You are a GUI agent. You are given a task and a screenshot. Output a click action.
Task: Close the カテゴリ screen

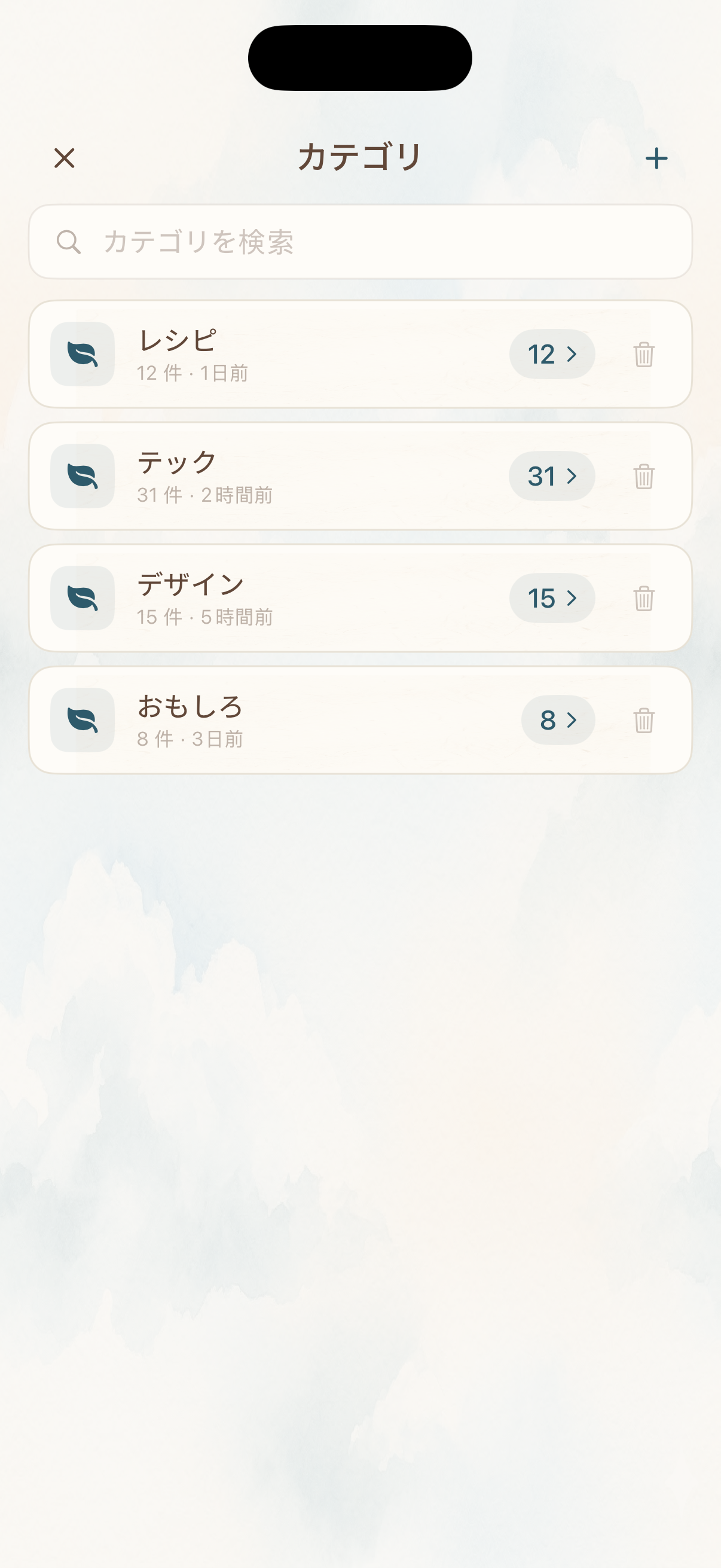point(65,158)
